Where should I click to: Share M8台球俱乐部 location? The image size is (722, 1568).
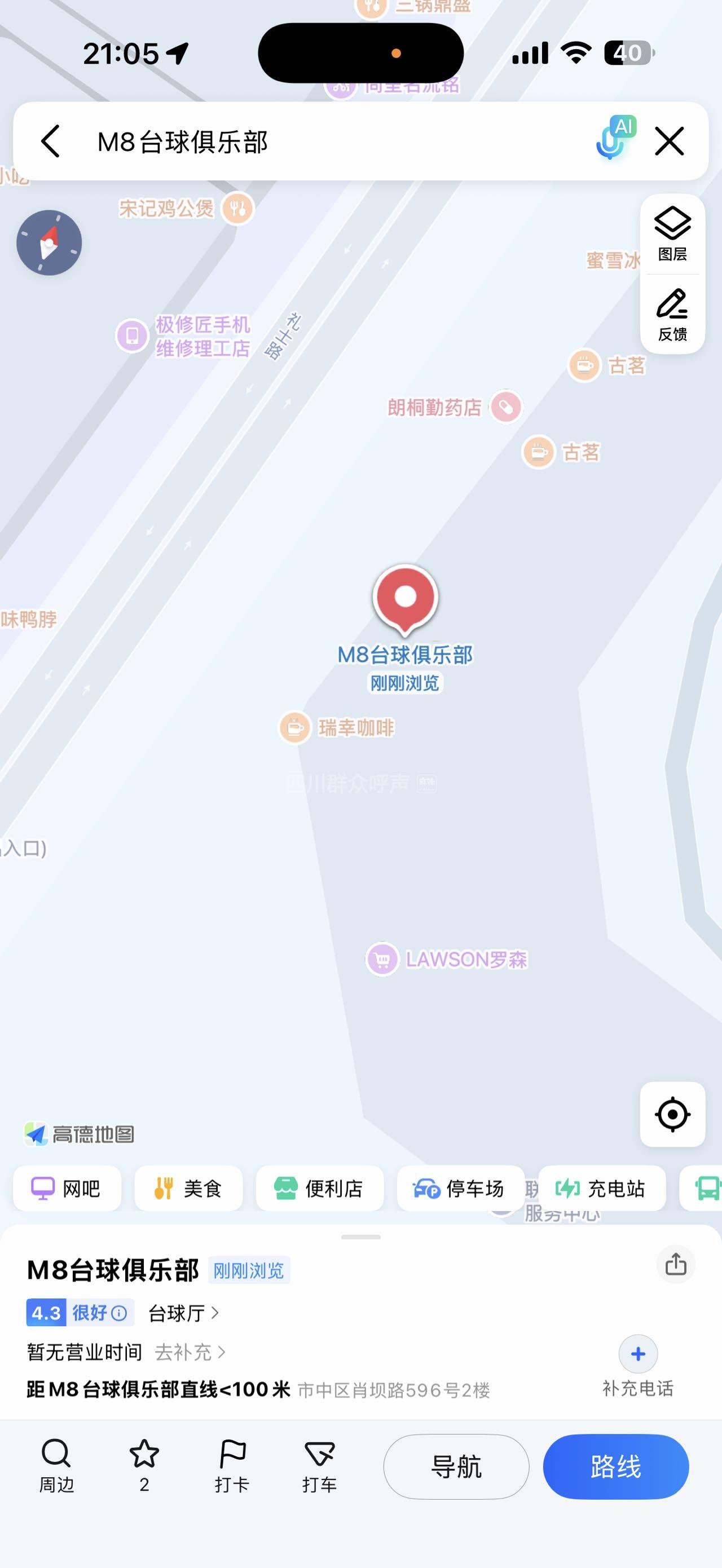[675, 1264]
